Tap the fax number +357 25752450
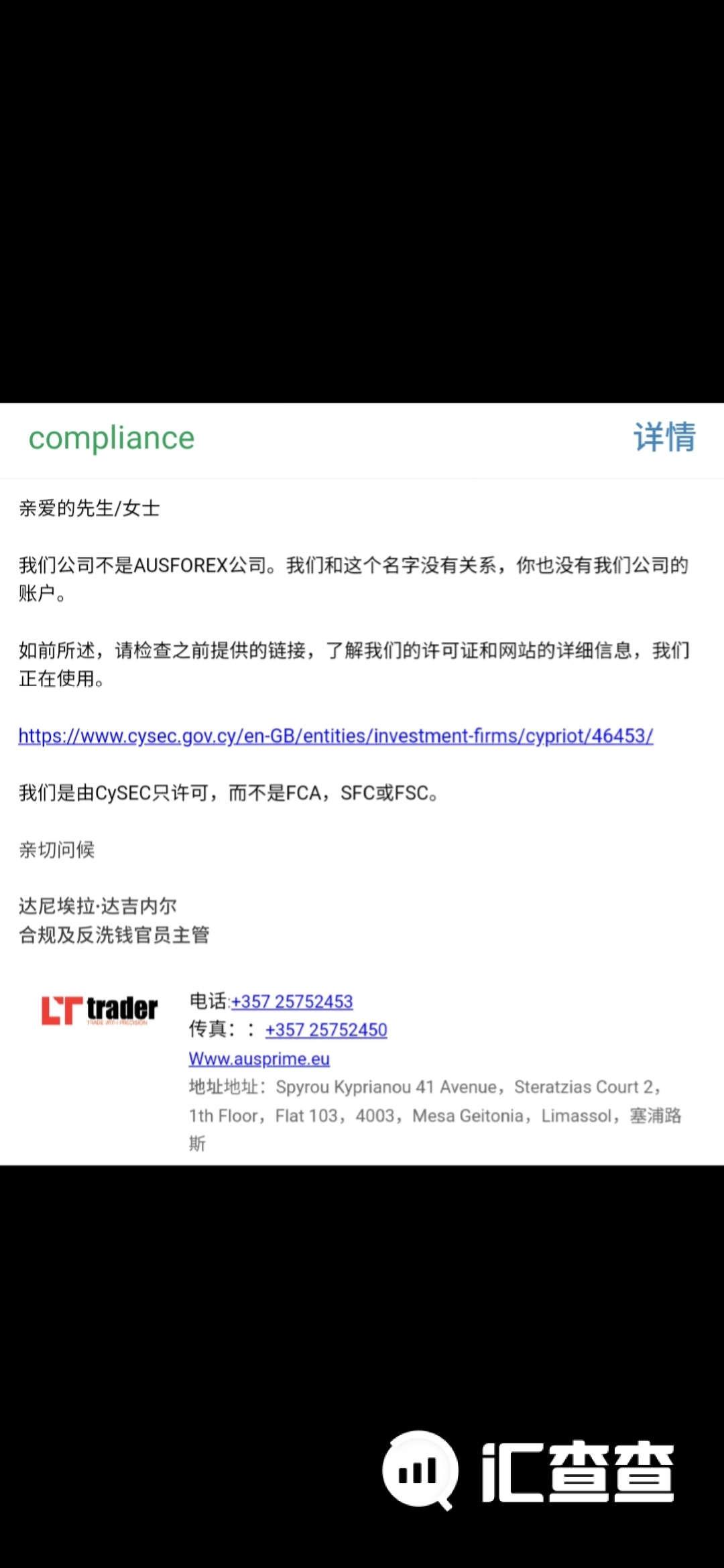This screenshot has width=724, height=1568. (x=326, y=1030)
